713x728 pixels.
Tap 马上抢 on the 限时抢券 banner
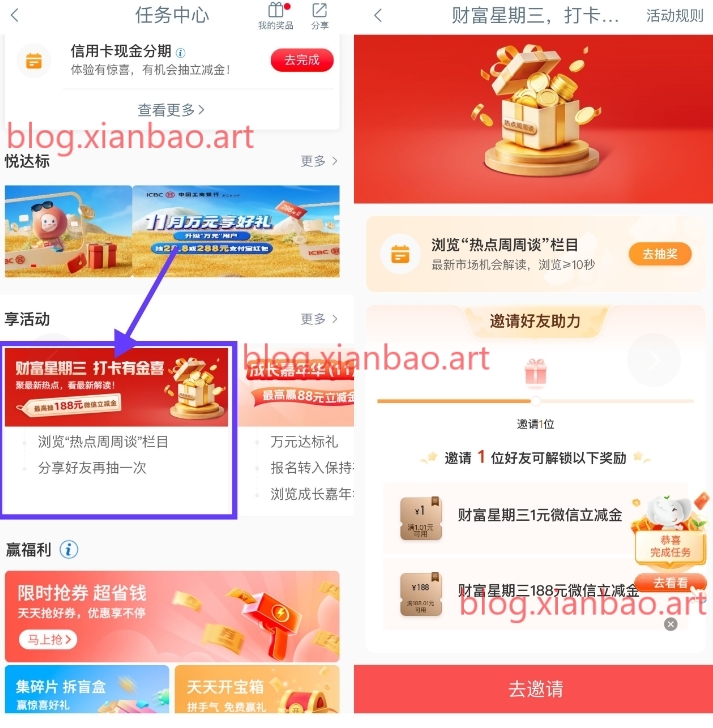click(47, 639)
